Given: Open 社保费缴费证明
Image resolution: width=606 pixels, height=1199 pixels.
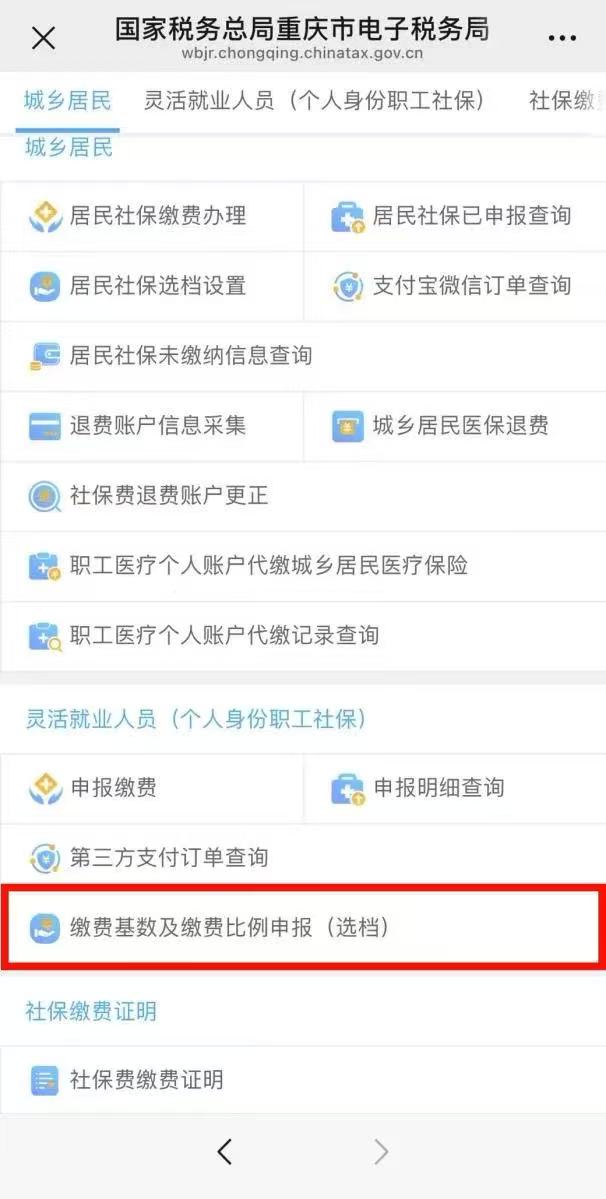Looking at the screenshot, I should point(146,1080).
